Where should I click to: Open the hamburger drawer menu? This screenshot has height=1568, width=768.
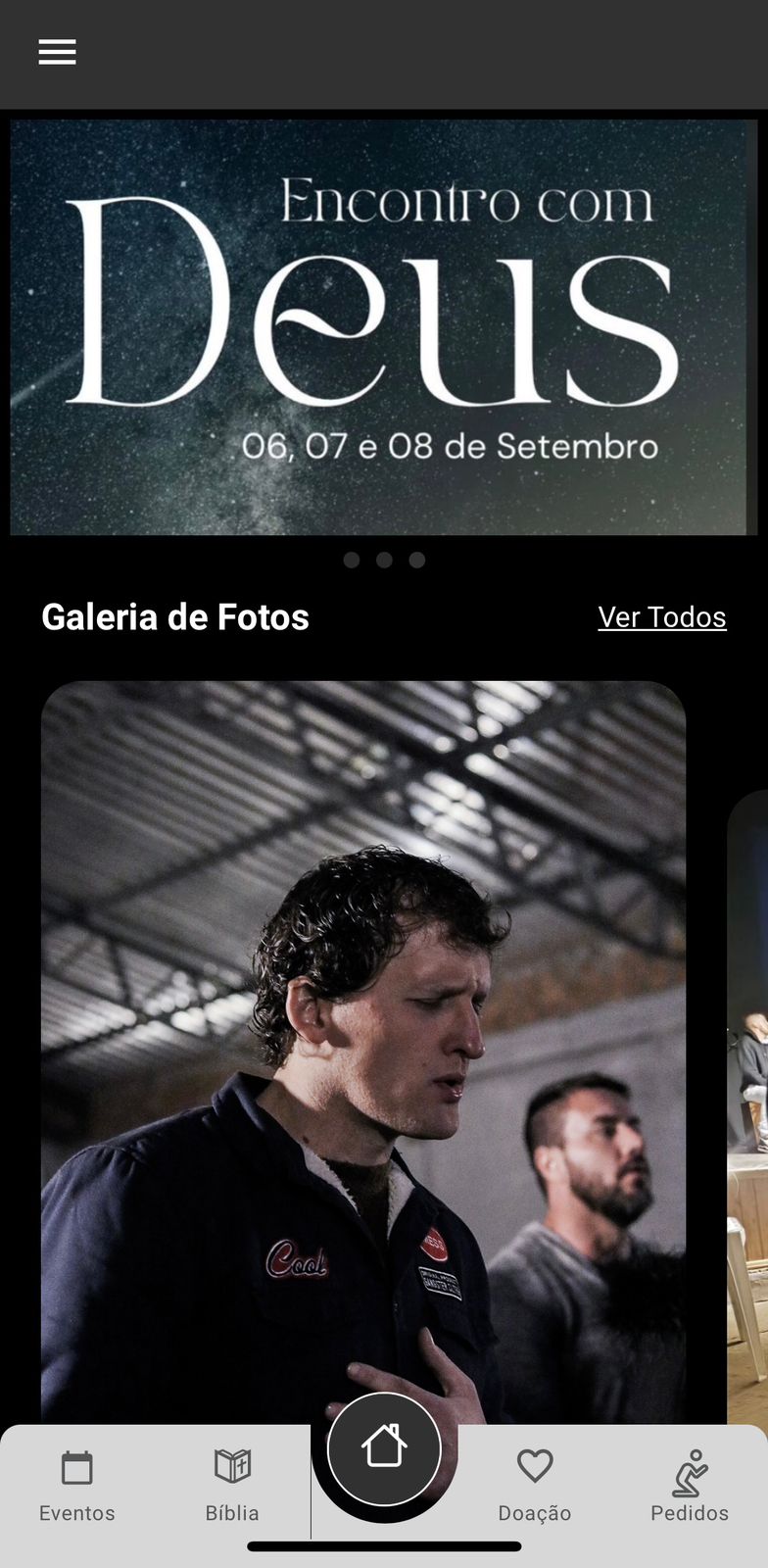click(x=57, y=52)
